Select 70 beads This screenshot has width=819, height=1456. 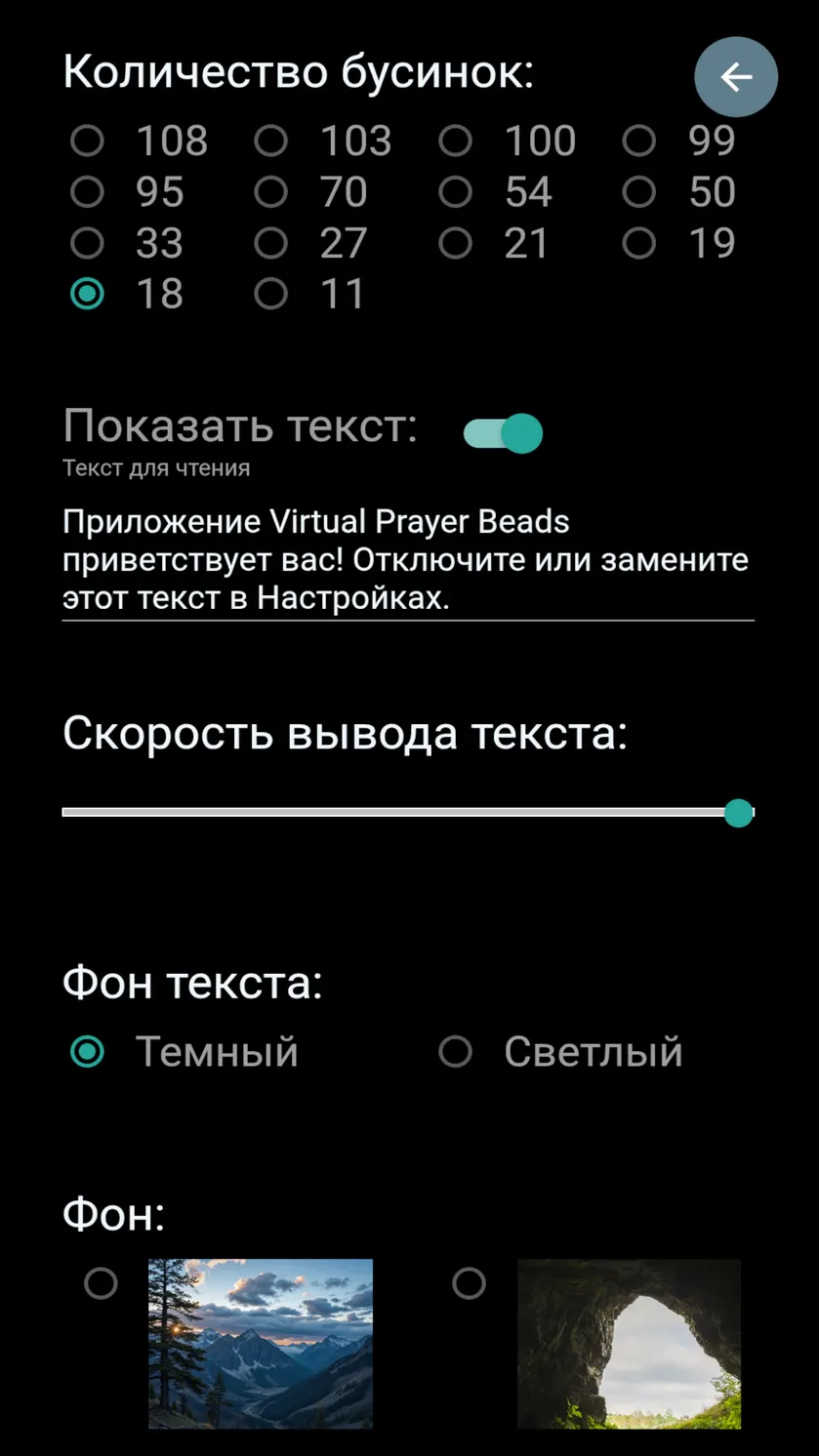click(x=323, y=192)
